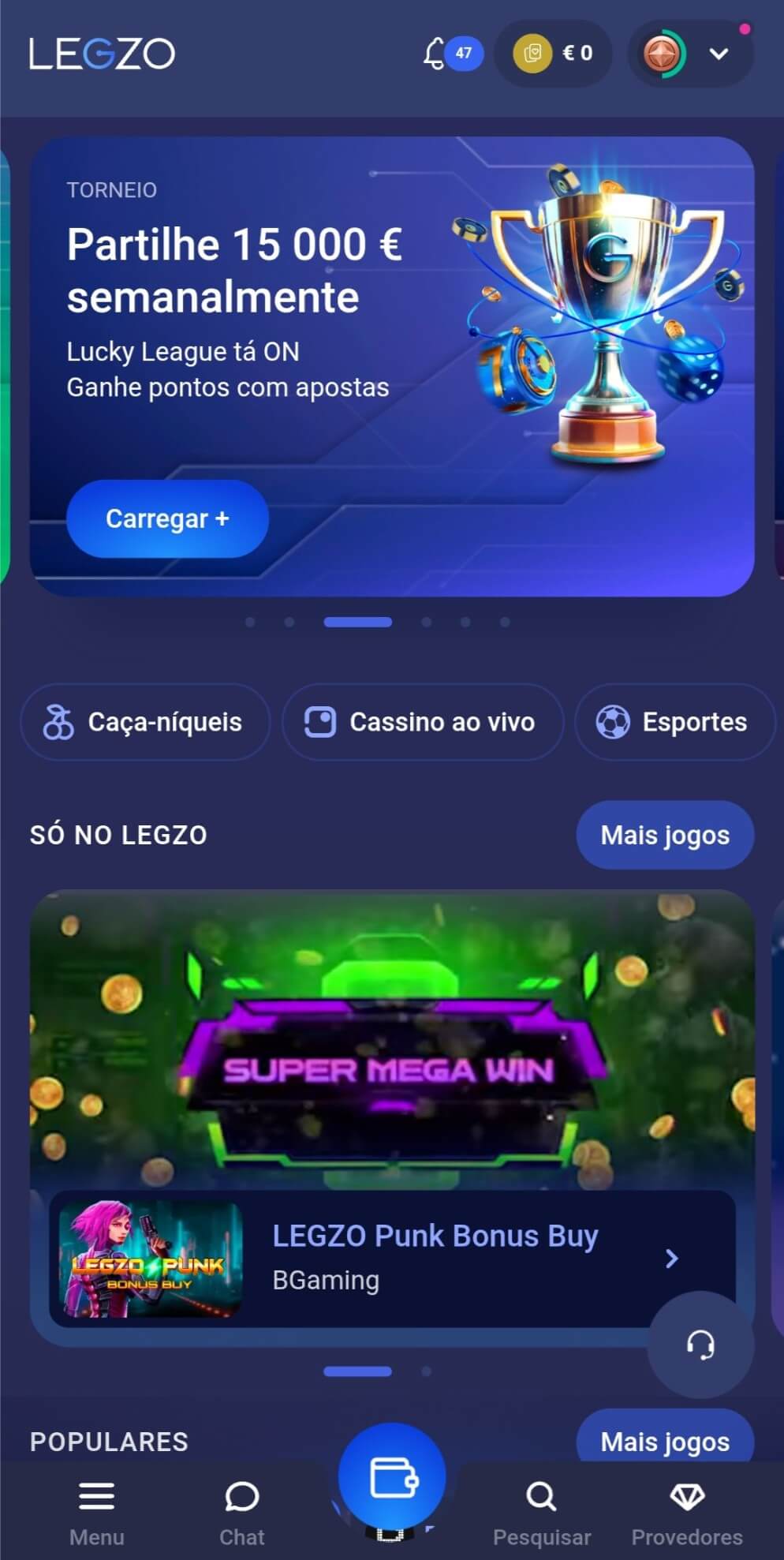
Task: Click Carregar + on the tournament banner
Action: [167, 518]
